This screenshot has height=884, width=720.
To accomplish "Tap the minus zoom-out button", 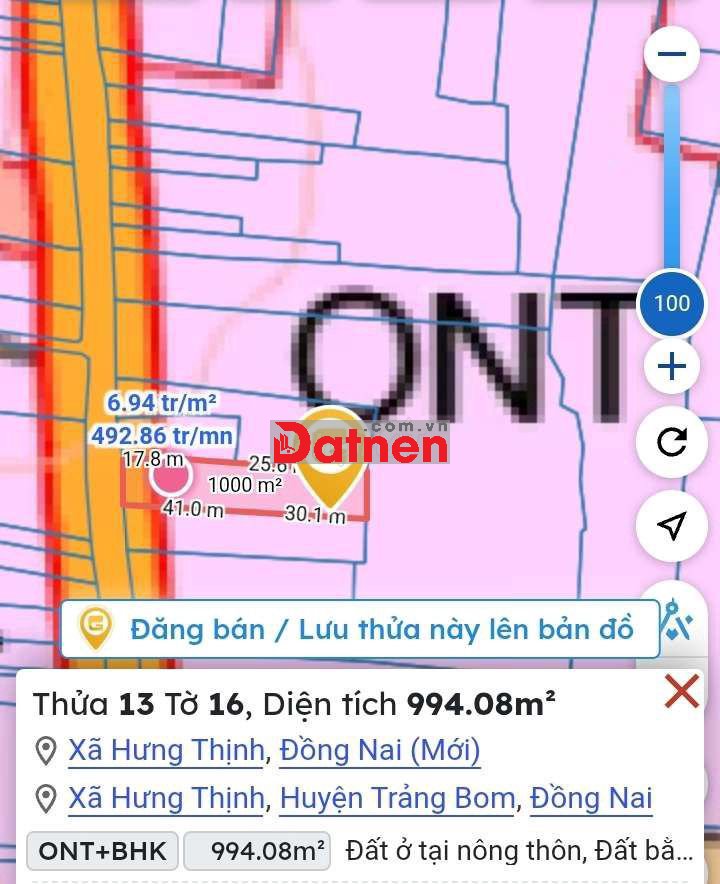I will pos(671,54).
